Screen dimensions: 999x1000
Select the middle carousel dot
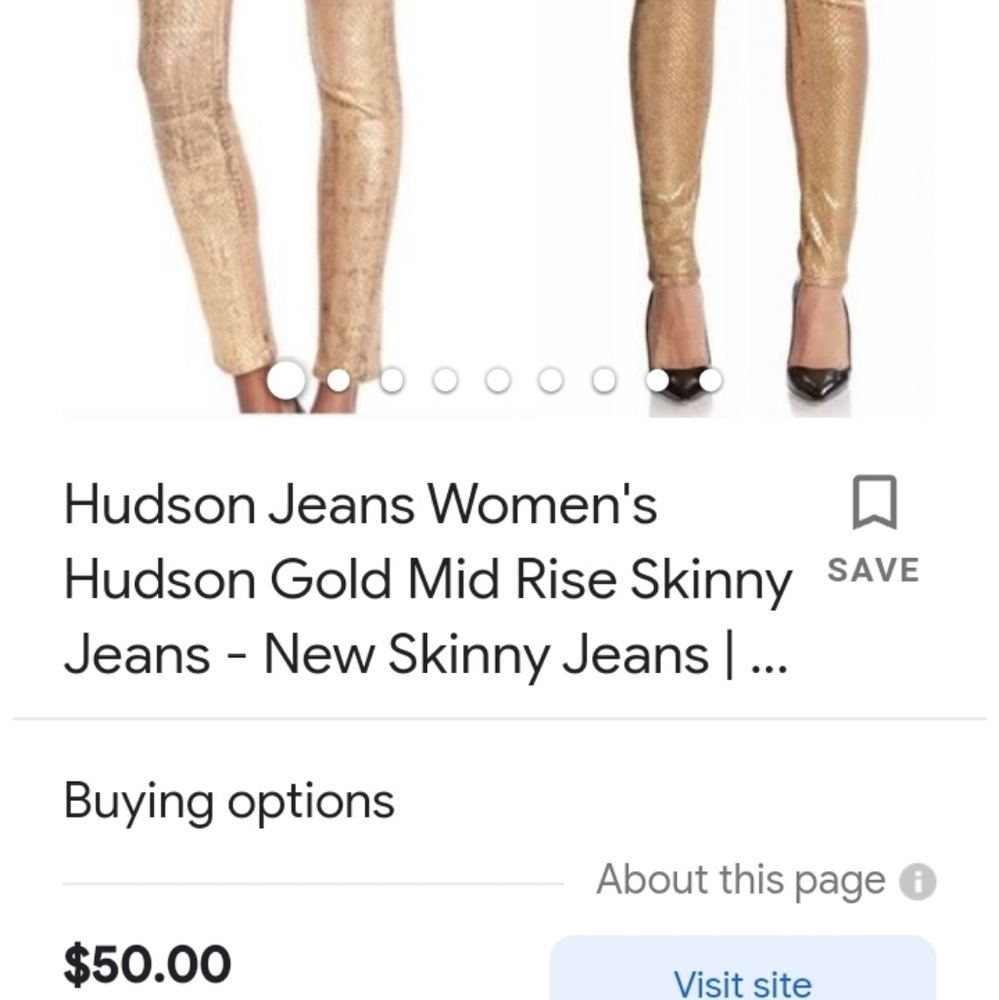[499, 380]
